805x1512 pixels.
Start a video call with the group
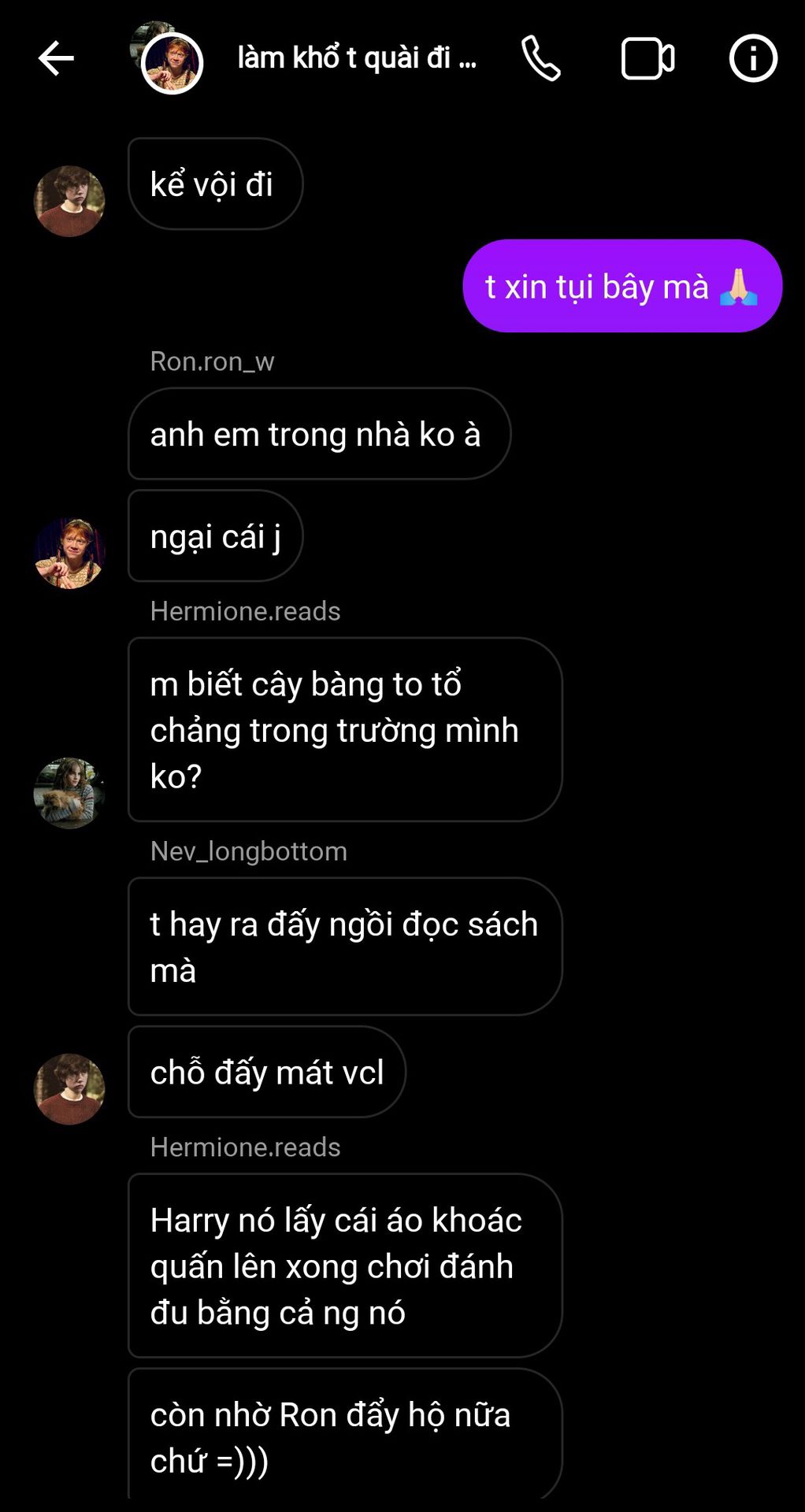[x=647, y=59]
